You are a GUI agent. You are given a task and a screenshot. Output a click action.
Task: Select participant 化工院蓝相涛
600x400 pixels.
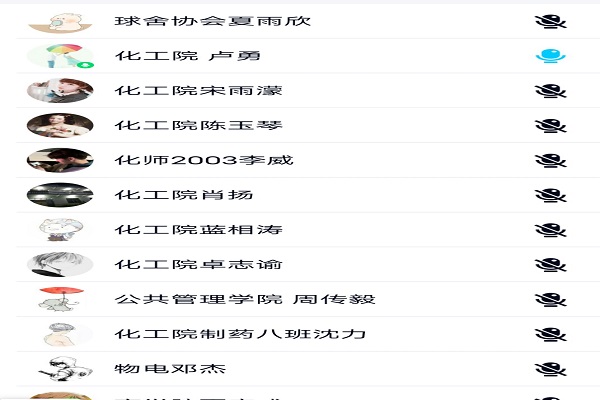pyautogui.click(x=199, y=230)
